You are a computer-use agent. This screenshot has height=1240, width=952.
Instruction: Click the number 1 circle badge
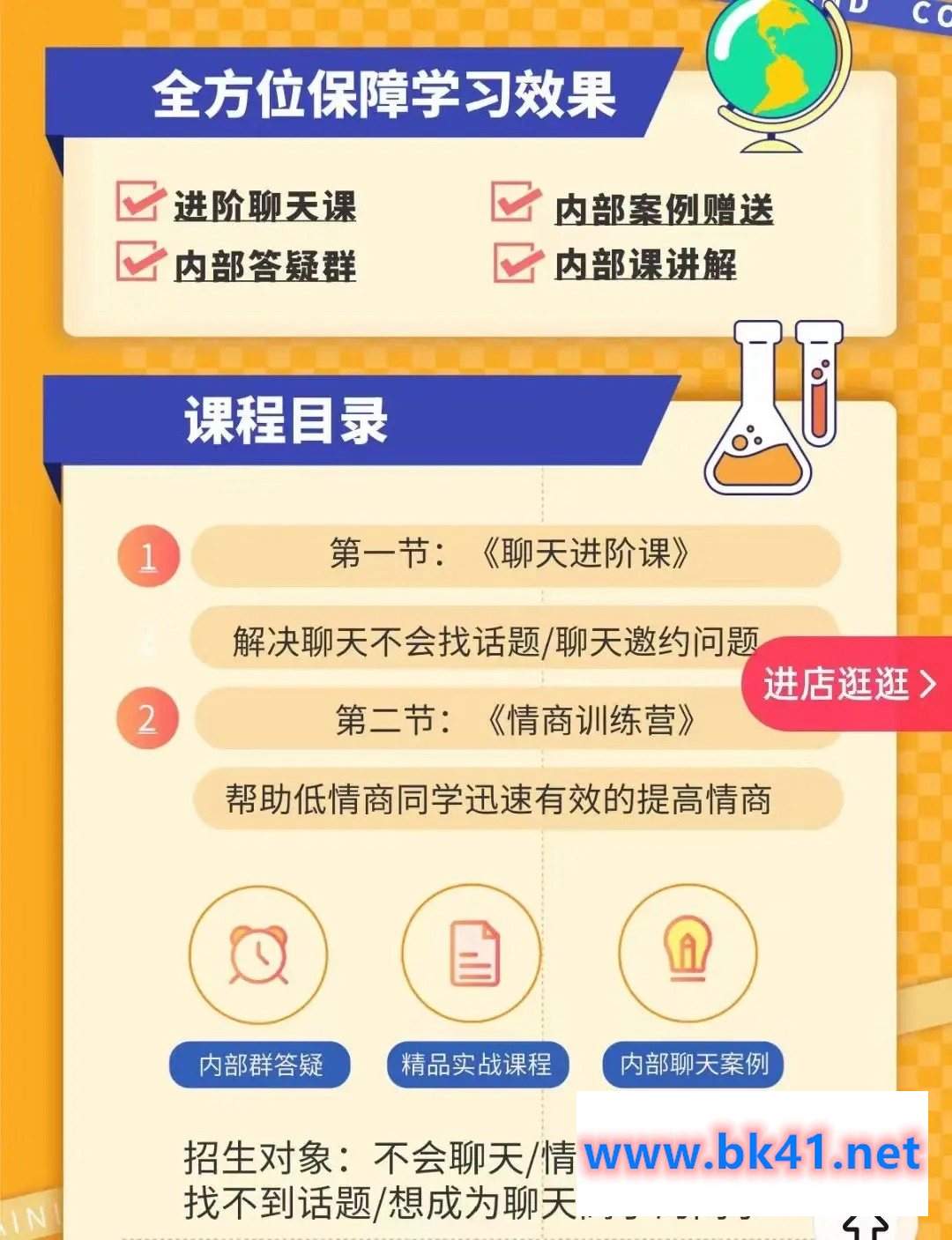(x=150, y=555)
